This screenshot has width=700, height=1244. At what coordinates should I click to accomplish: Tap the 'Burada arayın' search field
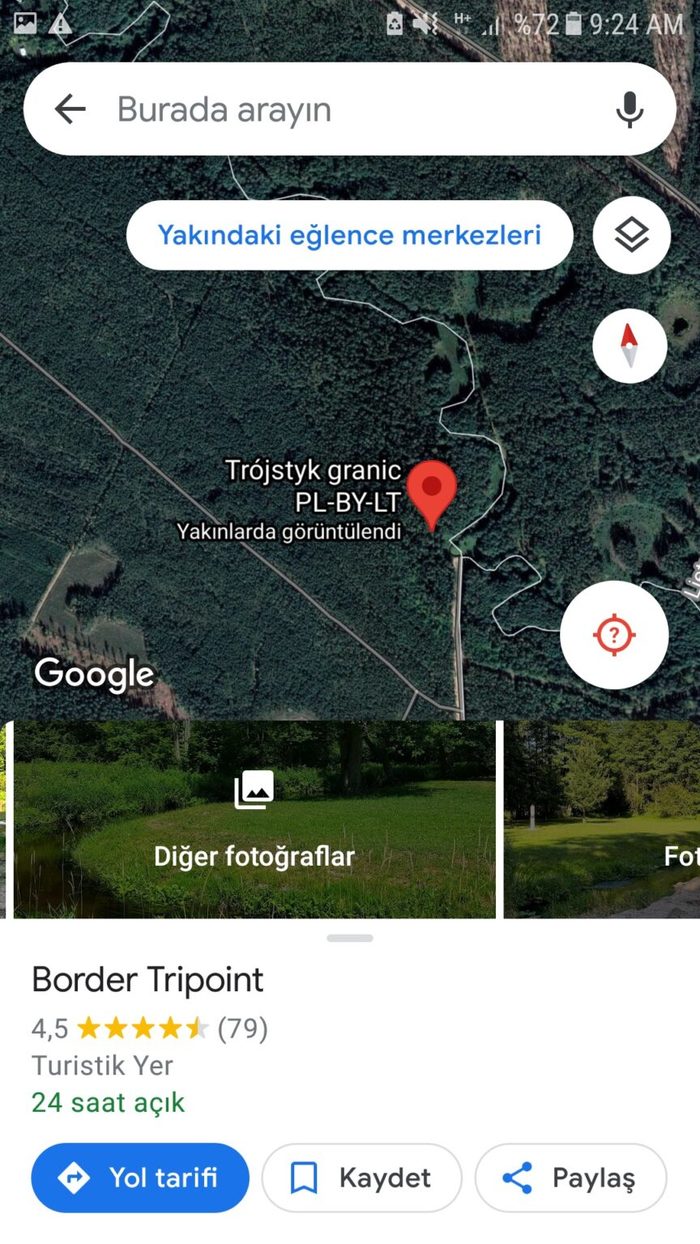(x=340, y=110)
